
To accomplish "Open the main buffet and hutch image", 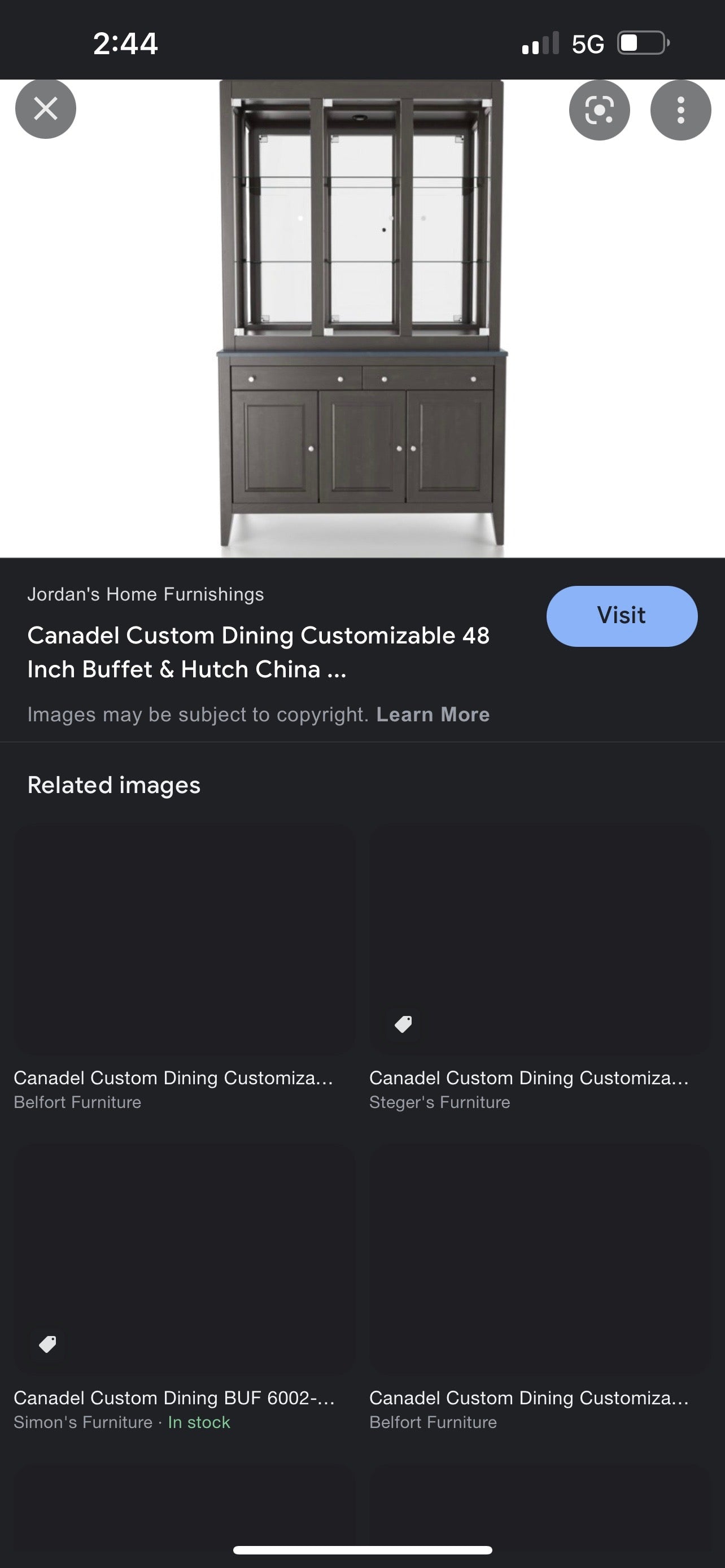I will tap(362, 318).
